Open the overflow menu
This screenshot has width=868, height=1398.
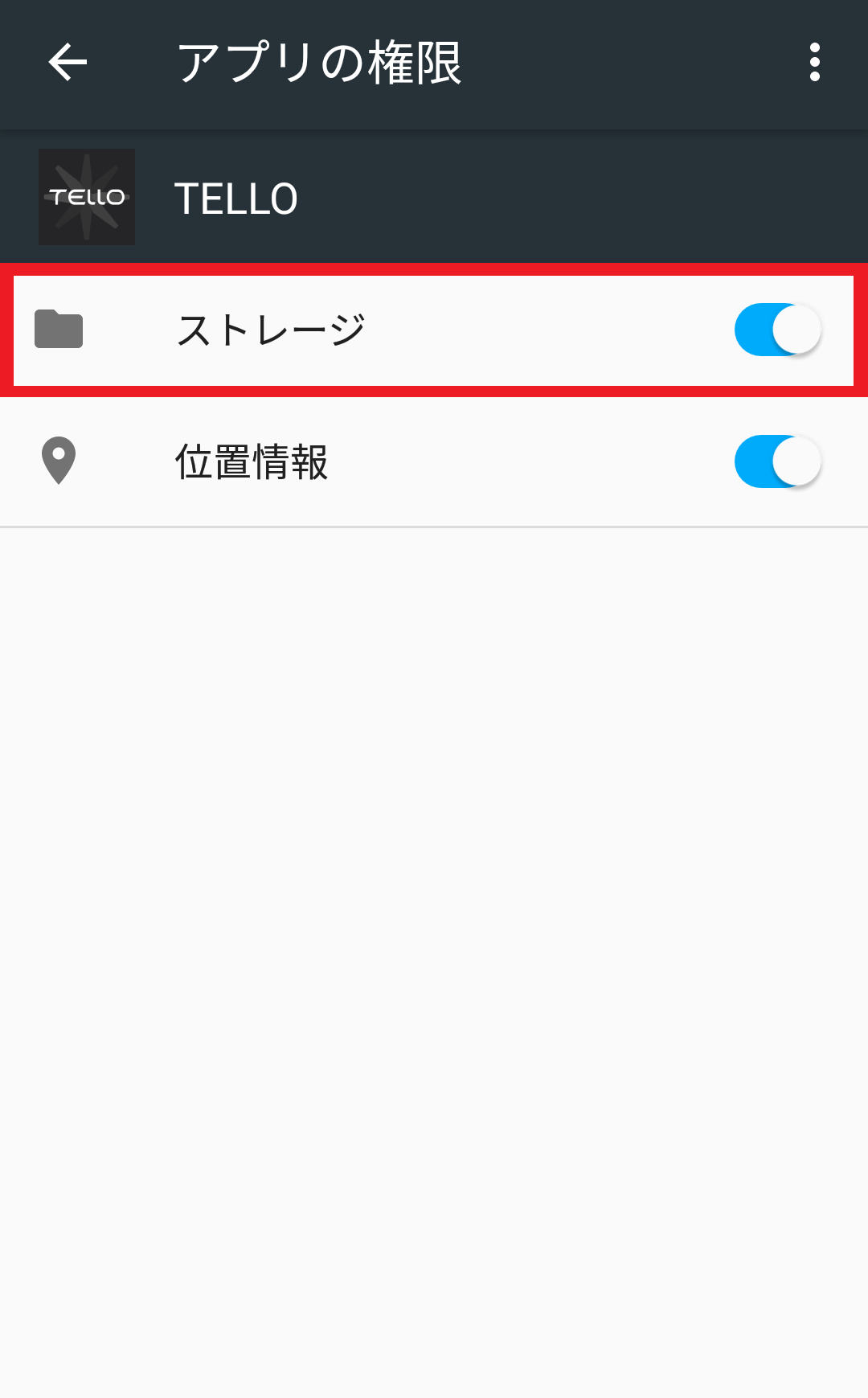pos(814,63)
